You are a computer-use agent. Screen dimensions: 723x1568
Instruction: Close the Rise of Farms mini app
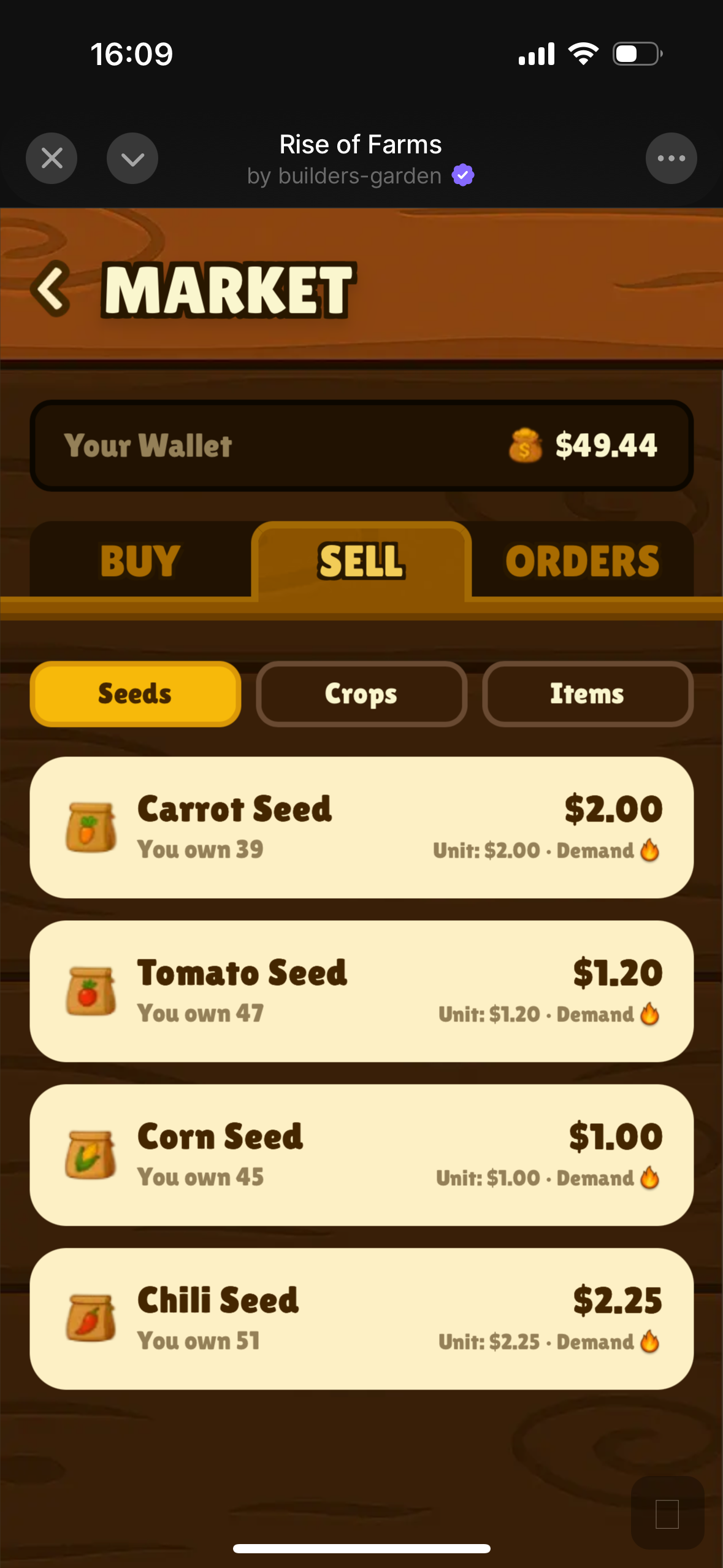(x=52, y=158)
